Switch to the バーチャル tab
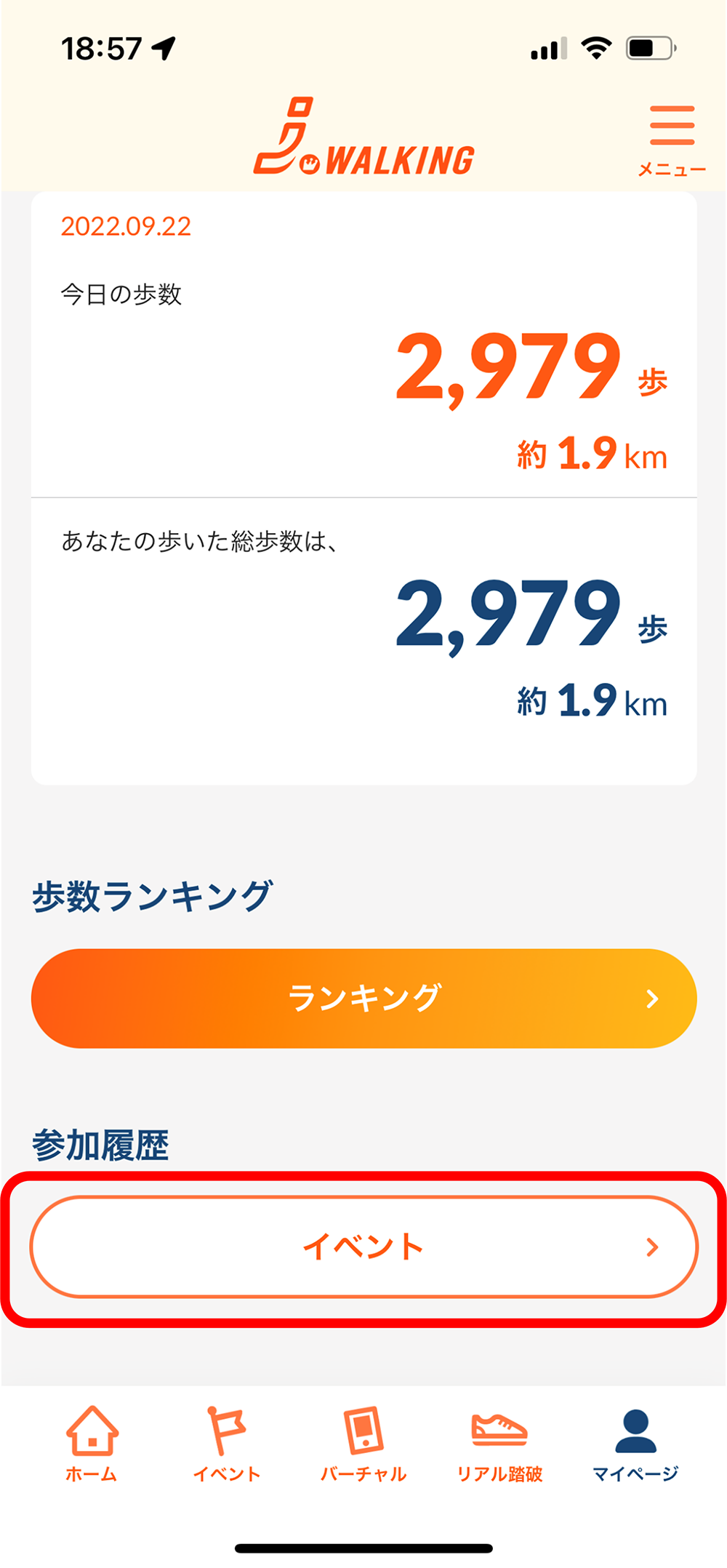 click(363, 1444)
